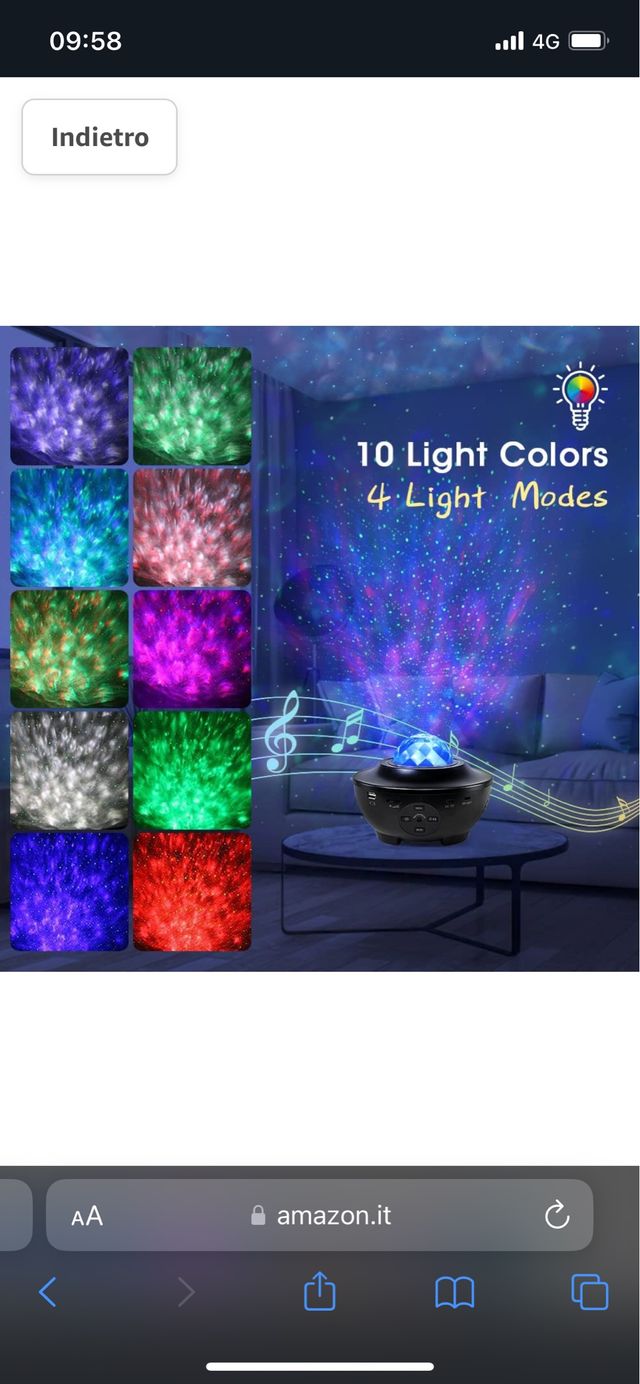This screenshot has height=1384, width=640.
Task: Open Safari bookmarks
Action: pos(454,1293)
